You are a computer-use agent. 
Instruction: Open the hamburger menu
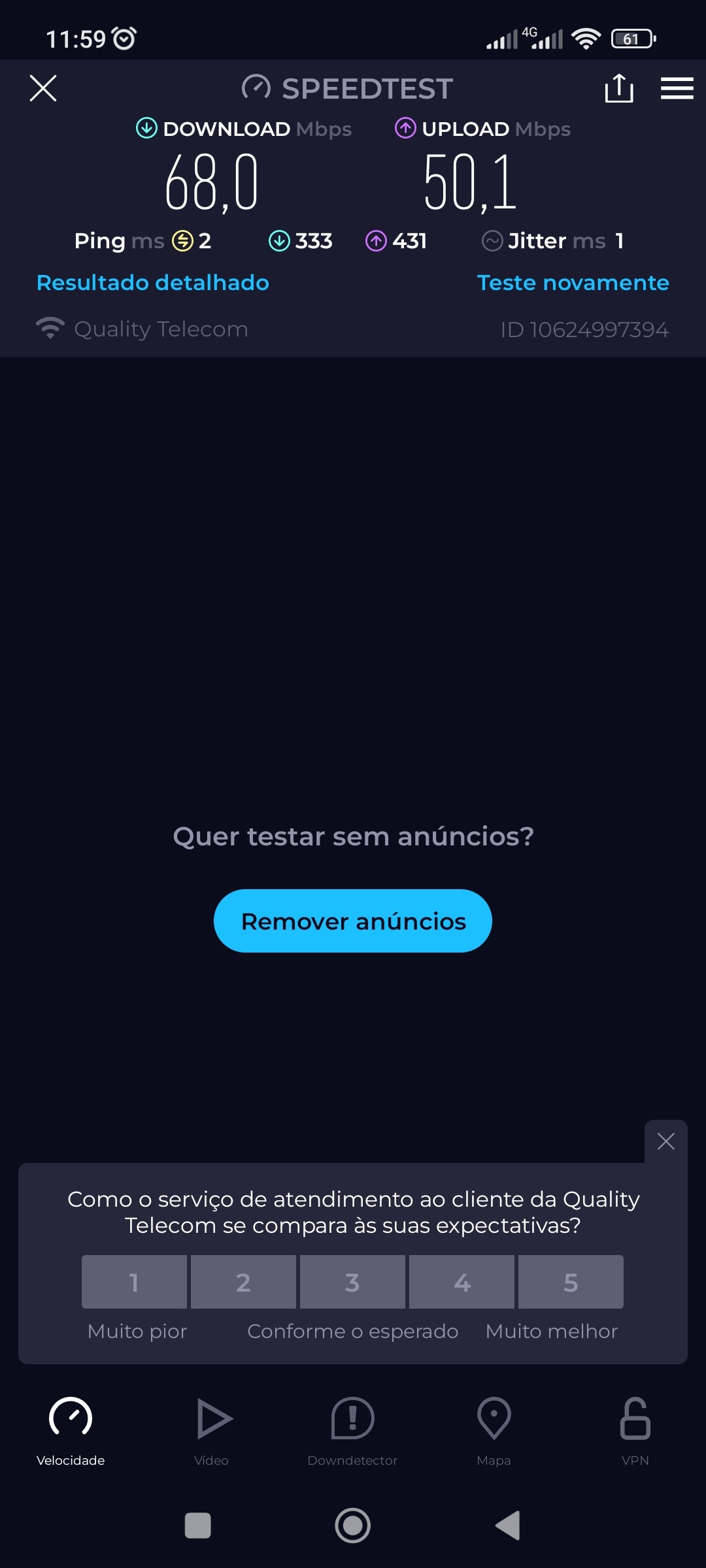(677, 88)
